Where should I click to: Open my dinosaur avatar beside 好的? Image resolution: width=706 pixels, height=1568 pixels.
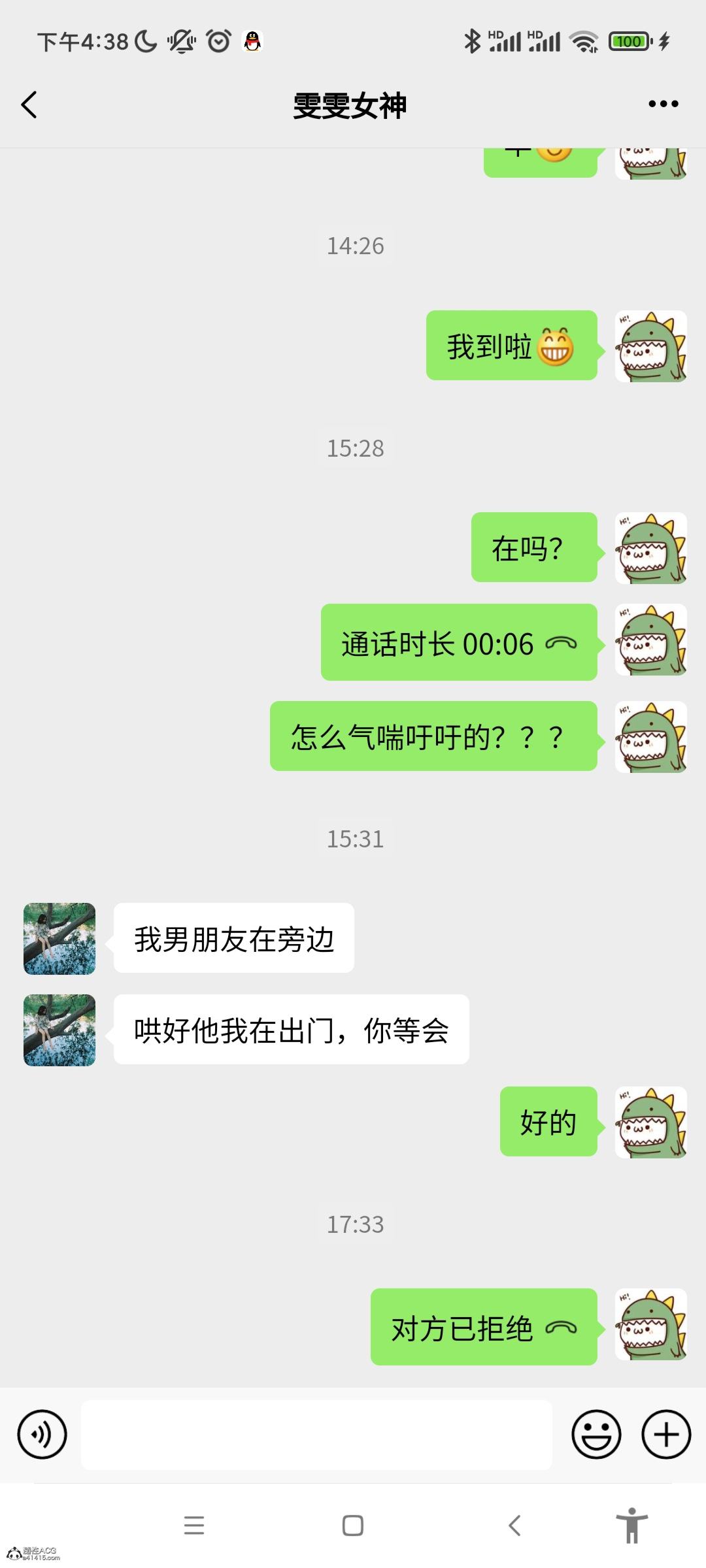point(650,1122)
